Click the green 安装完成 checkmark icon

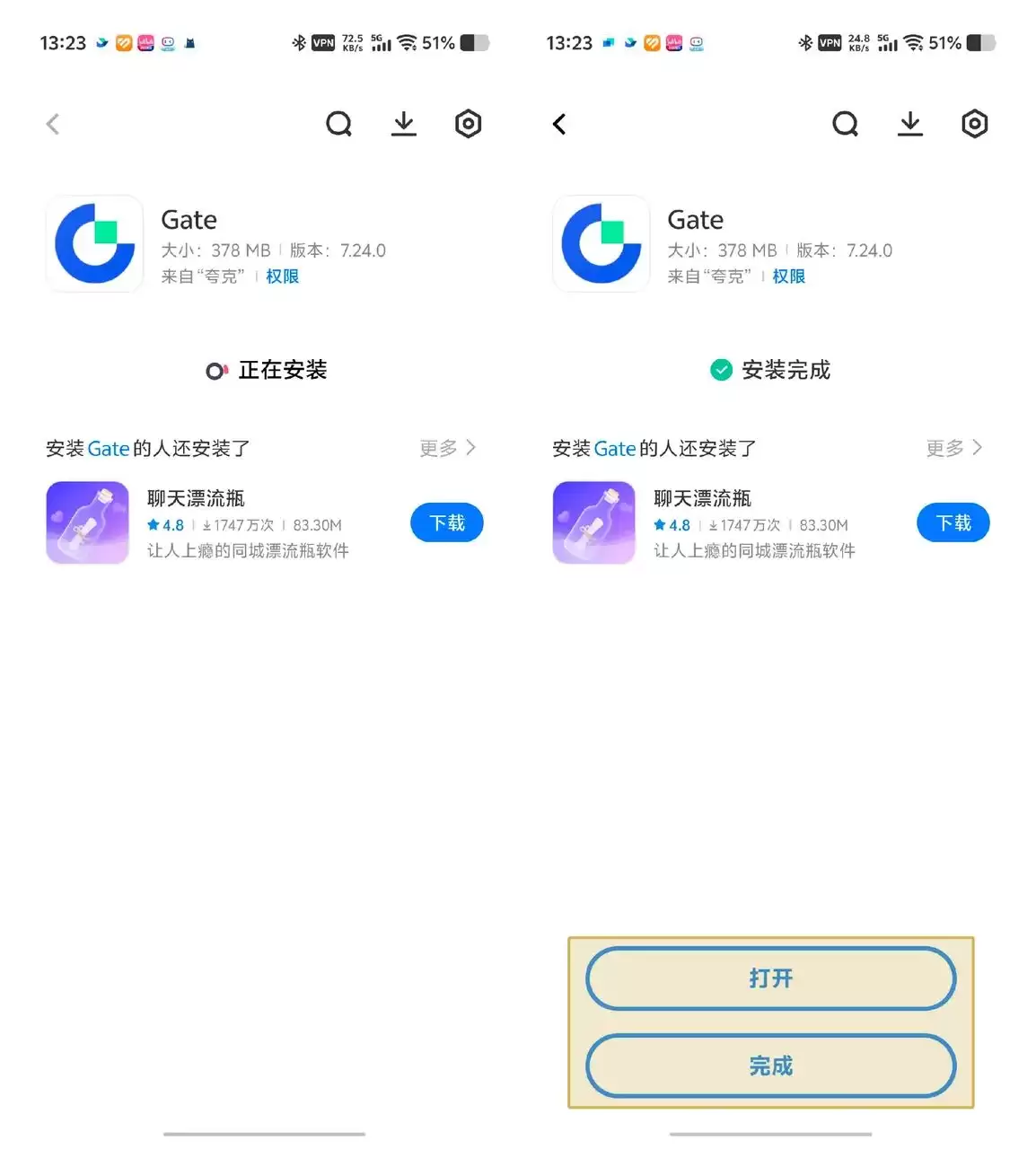pyautogui.click(x=721, y=370)
